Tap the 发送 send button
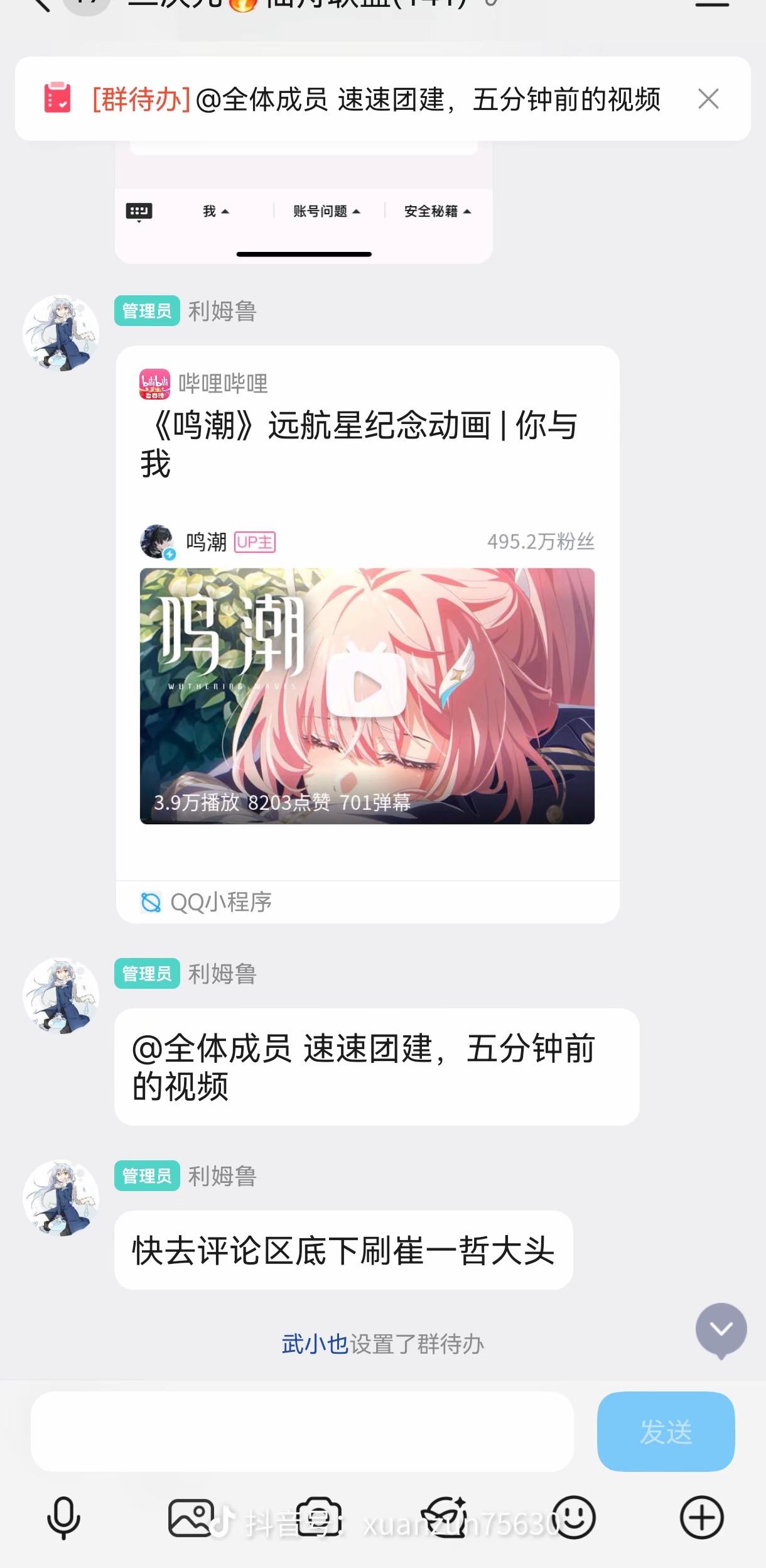Screen dimensions: 766x1568 [666, 1431]
